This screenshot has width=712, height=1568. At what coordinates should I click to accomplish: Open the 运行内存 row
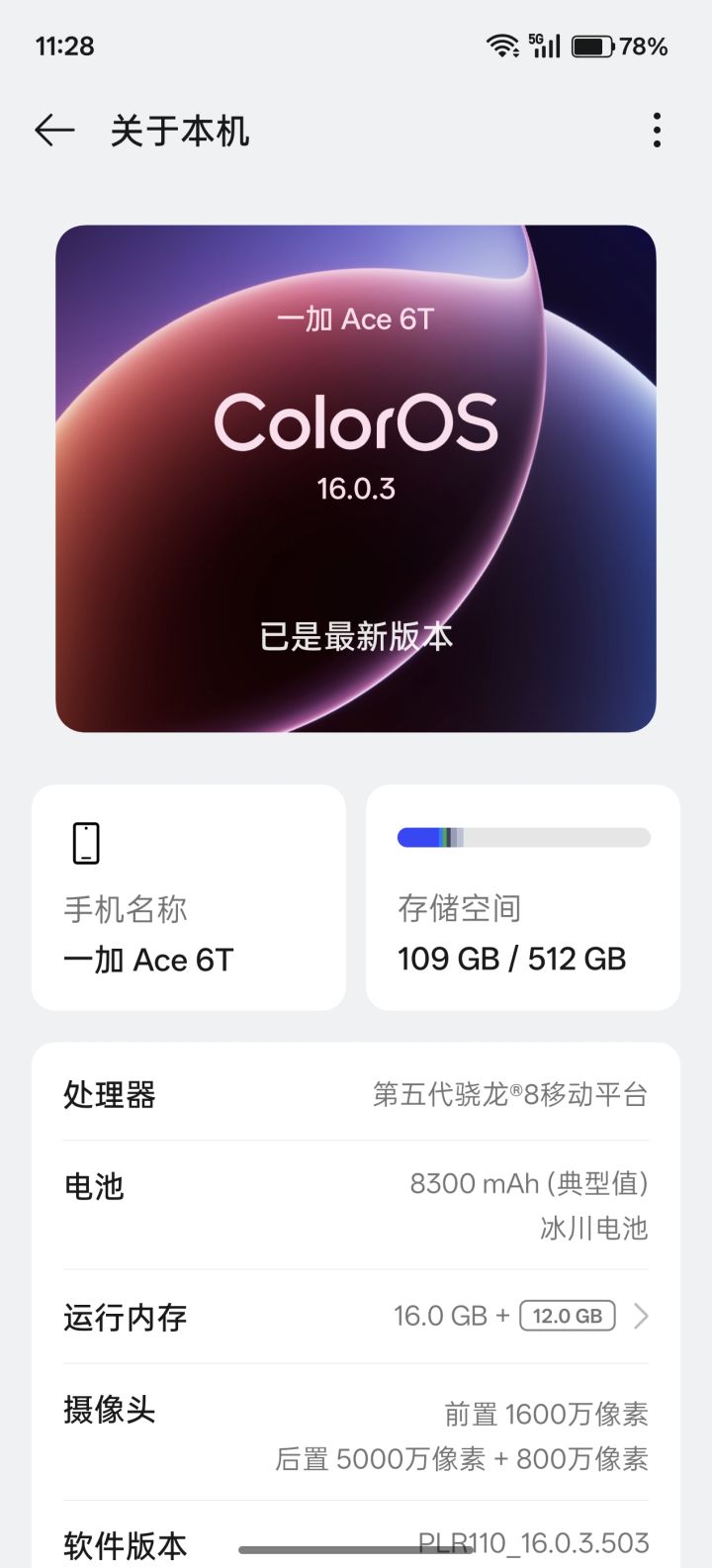[356, 1316]
